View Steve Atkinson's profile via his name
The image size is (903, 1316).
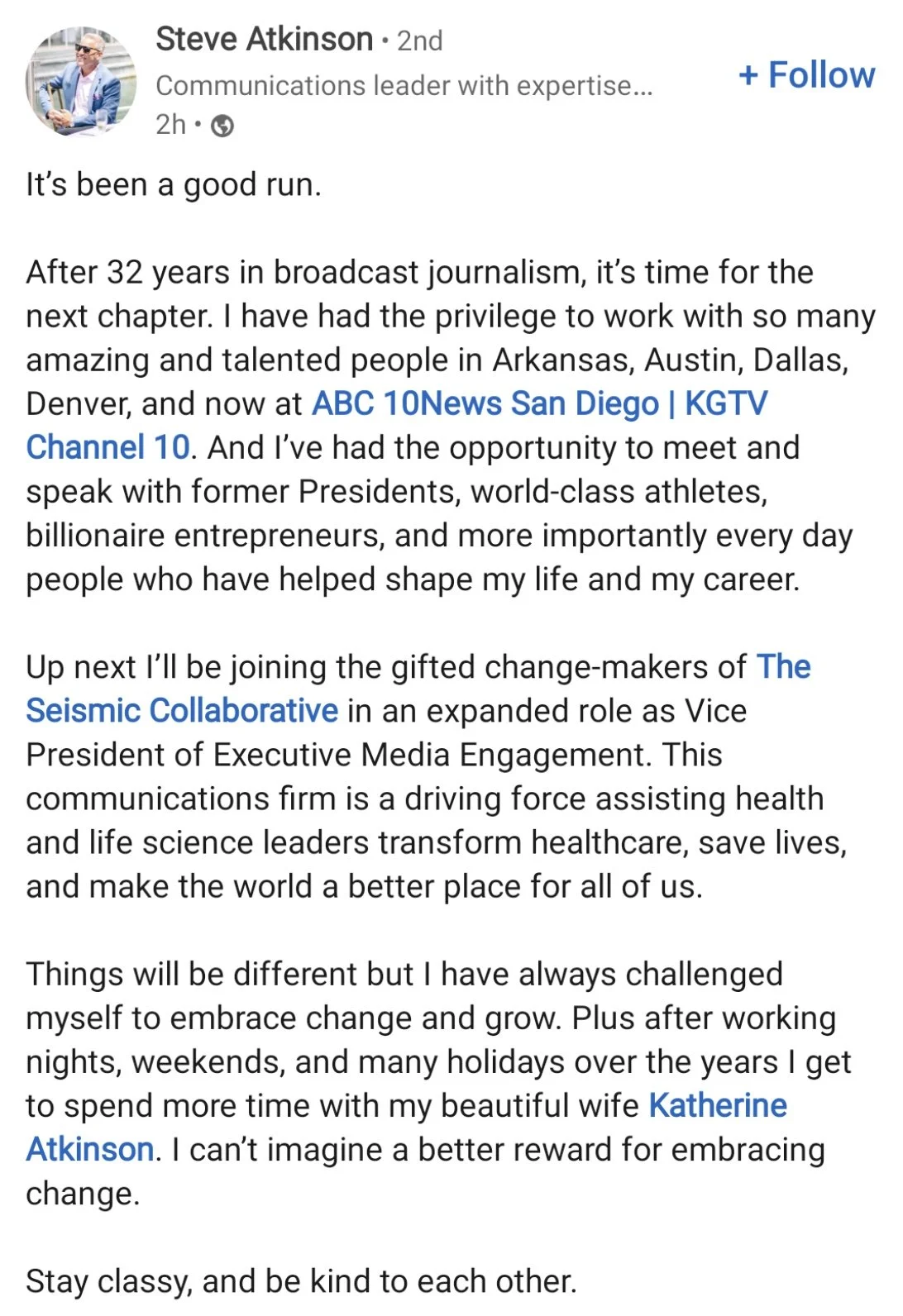click(x=264, y=40)
